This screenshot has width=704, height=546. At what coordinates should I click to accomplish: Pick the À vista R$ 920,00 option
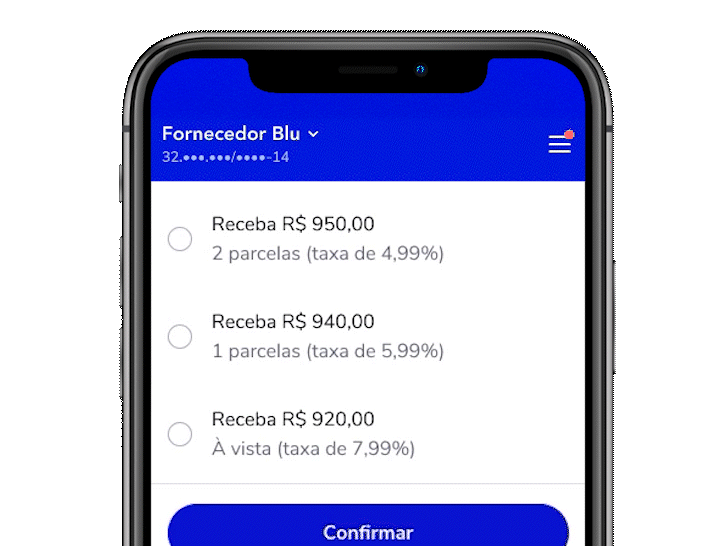click(180, 434)
